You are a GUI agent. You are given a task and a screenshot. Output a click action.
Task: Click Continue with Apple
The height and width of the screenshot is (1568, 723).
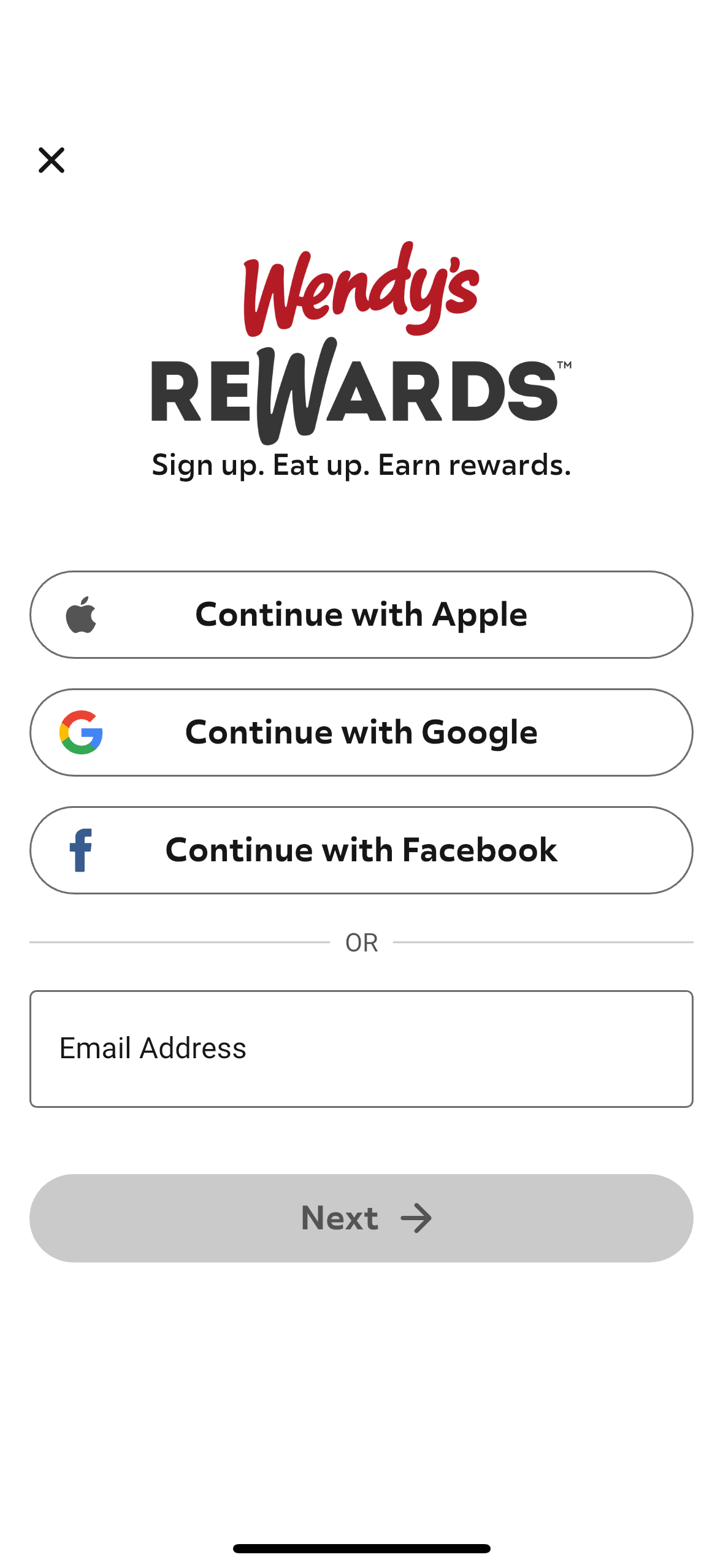tap(361, 613)
